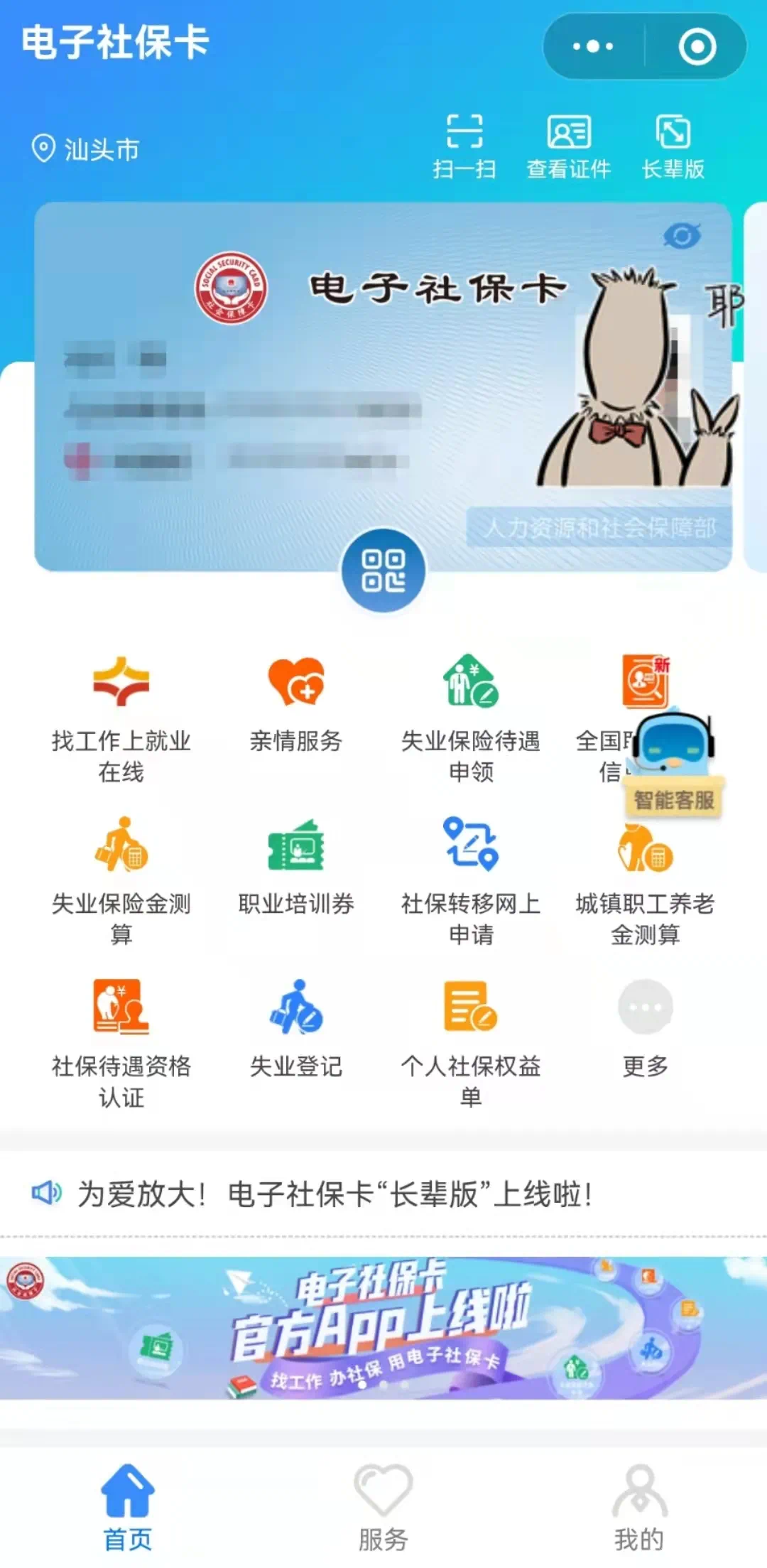Viewport: 767px width, 1568px height.
Task: Open 亲情服务
Action: point(295,703)
